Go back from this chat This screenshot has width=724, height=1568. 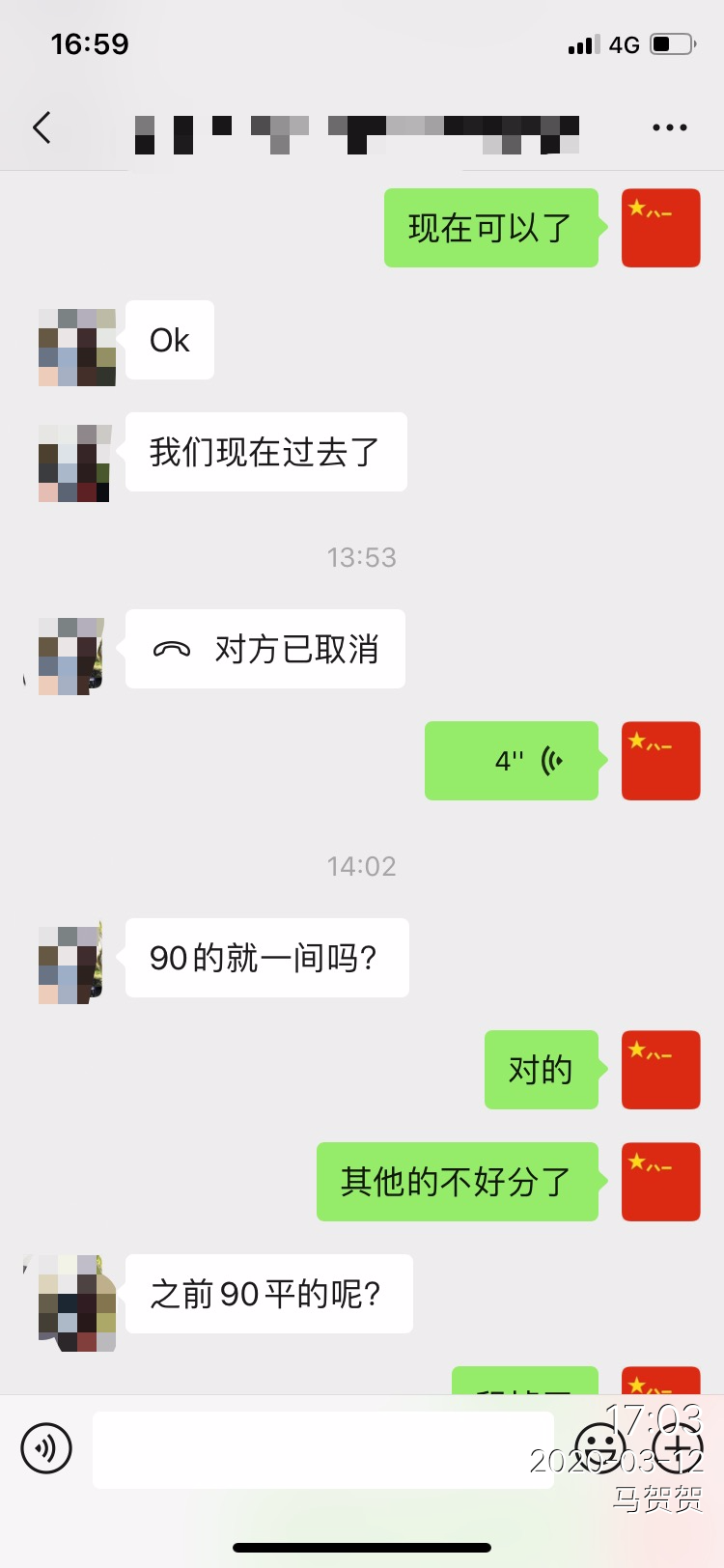point(42,127)
